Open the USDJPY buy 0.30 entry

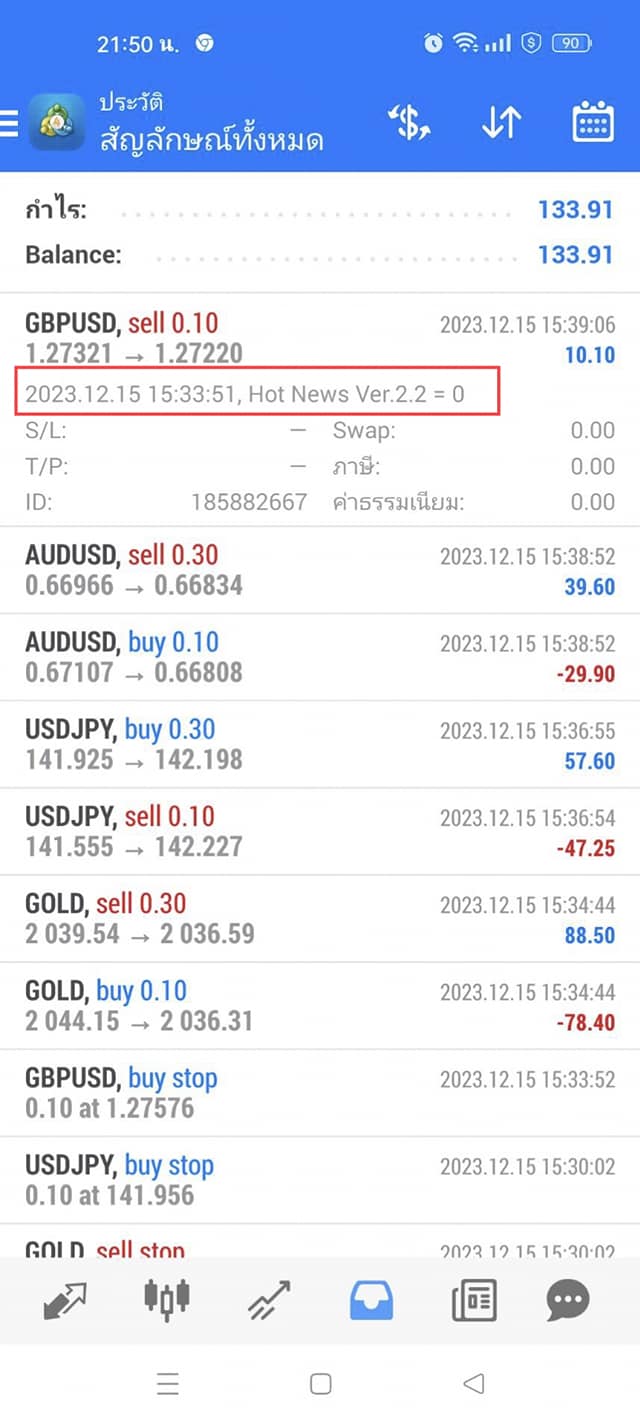coord(320,744)
